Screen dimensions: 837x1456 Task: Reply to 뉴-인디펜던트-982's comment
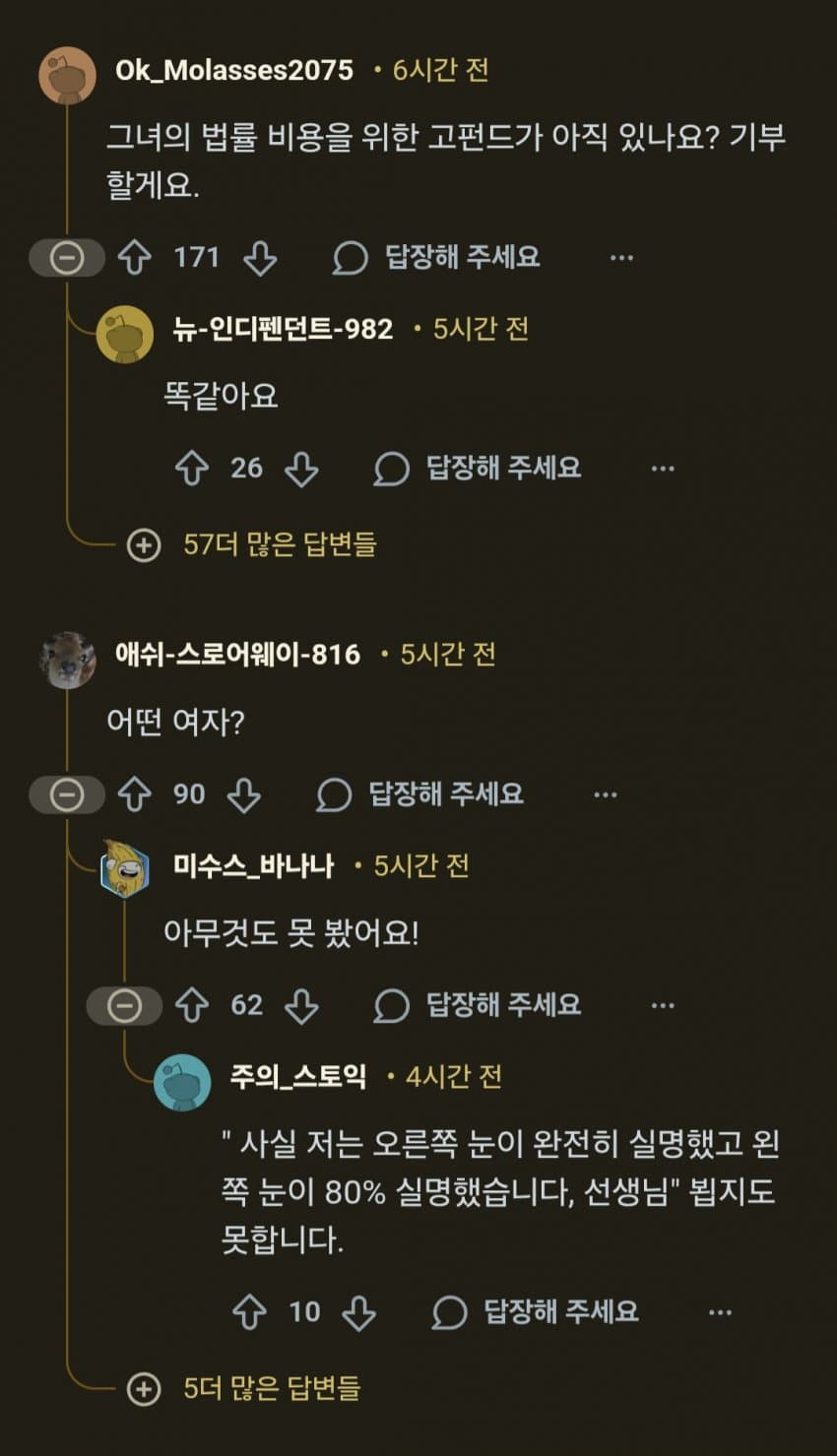[478, 469]
